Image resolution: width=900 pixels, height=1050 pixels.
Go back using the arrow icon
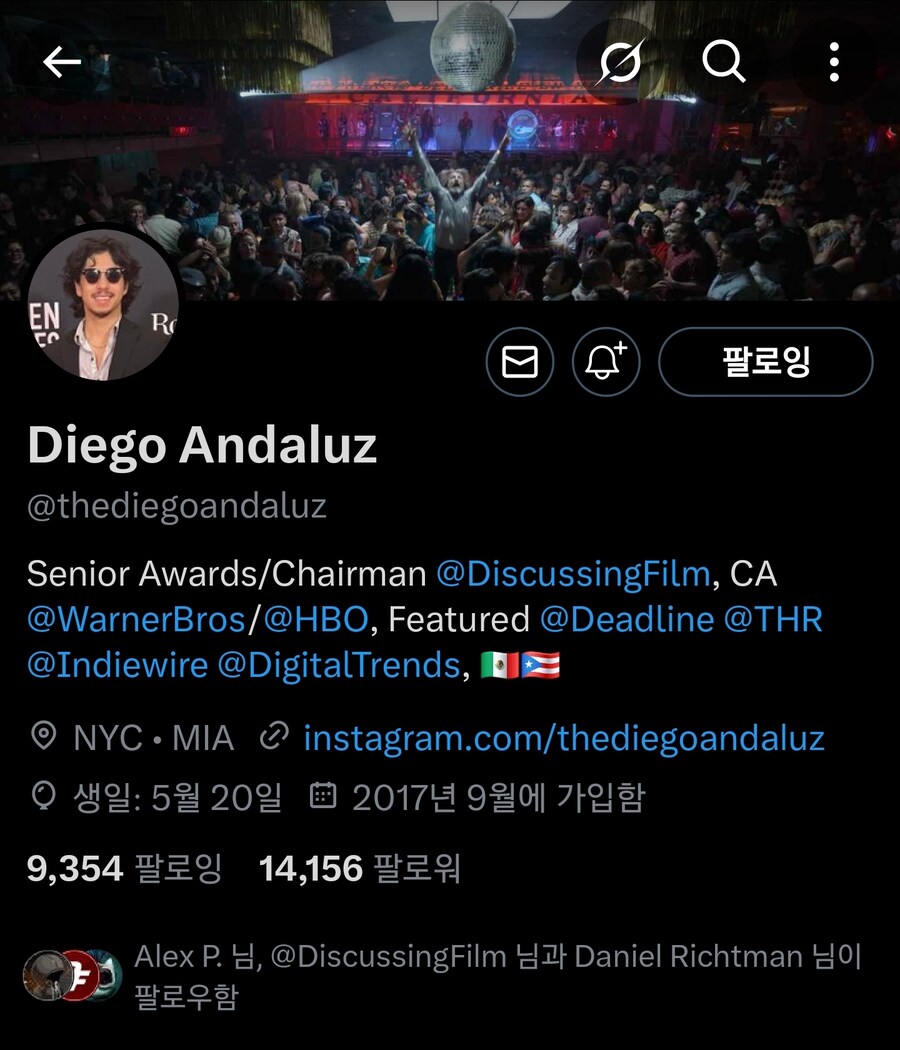point(61,63)
